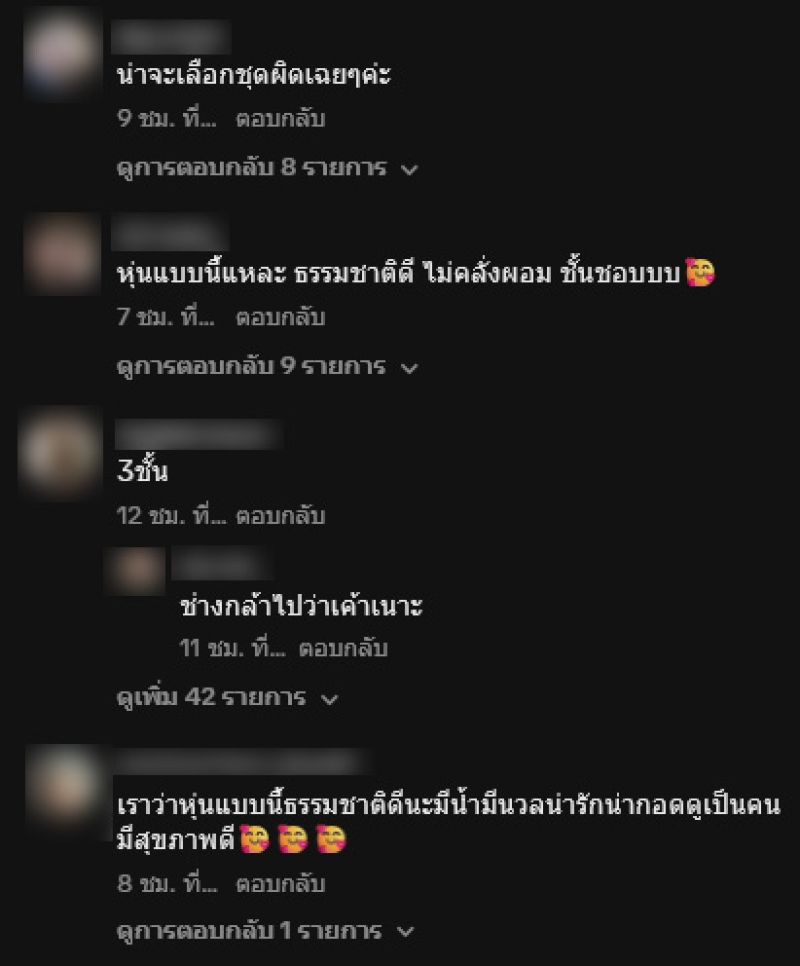The width and height of the screenshot is (800, 966).
Task: Expand "ดูการตอบกลับ 9 รายการ" replies
Action: (x=265, y=367)
